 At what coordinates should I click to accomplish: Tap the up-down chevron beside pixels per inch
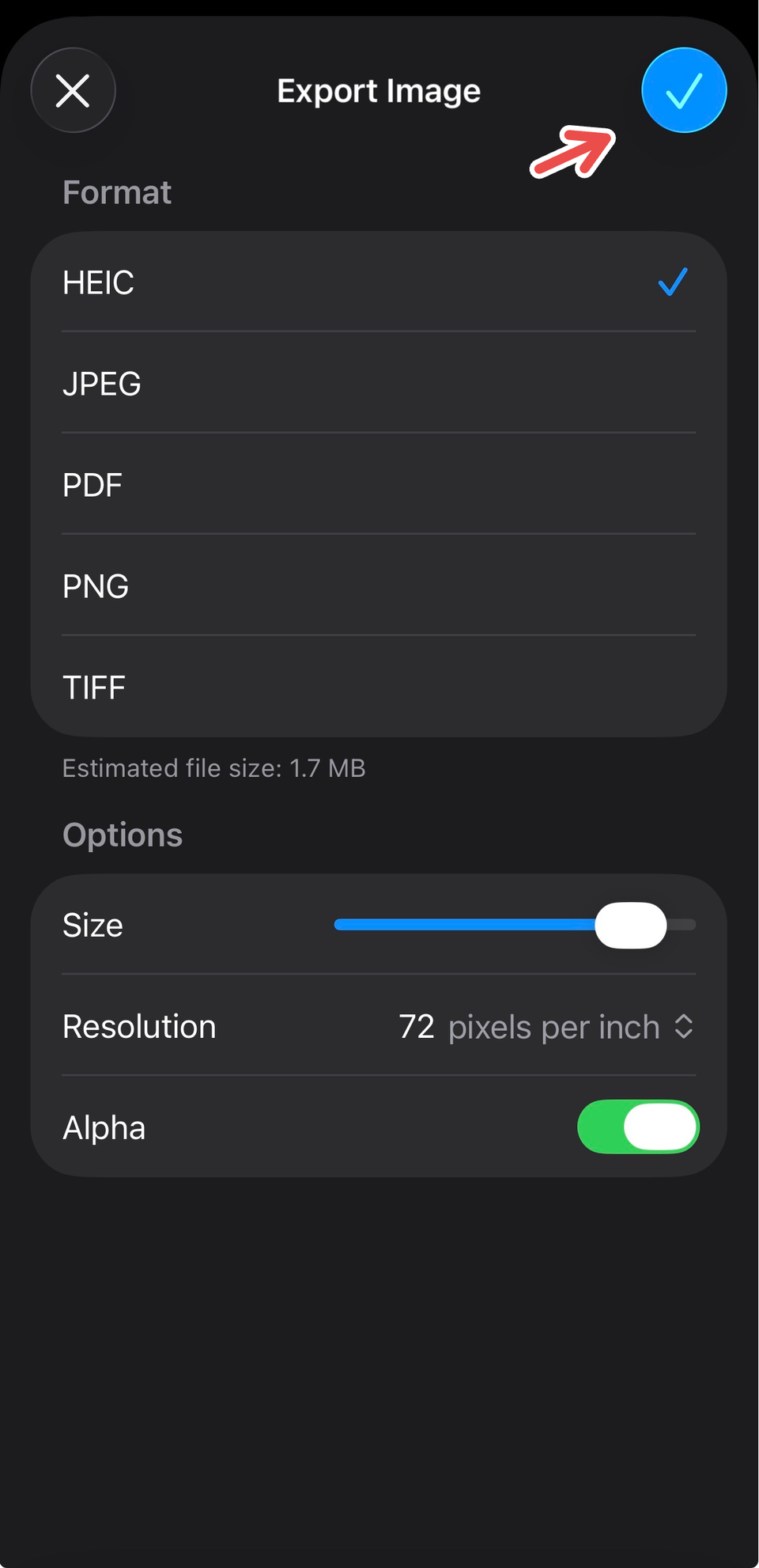pos(684,1026)
